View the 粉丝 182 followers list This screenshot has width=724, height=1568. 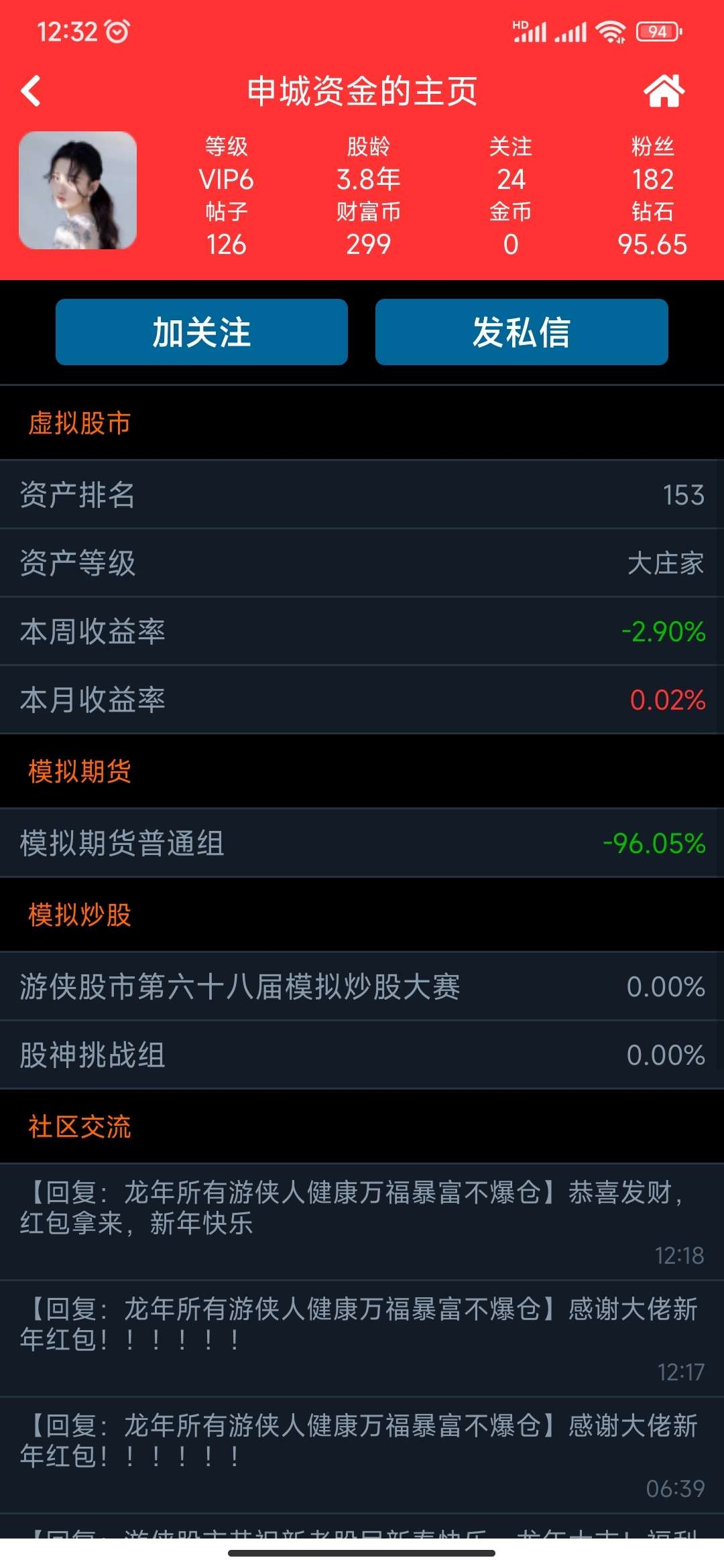pos(652,164)
